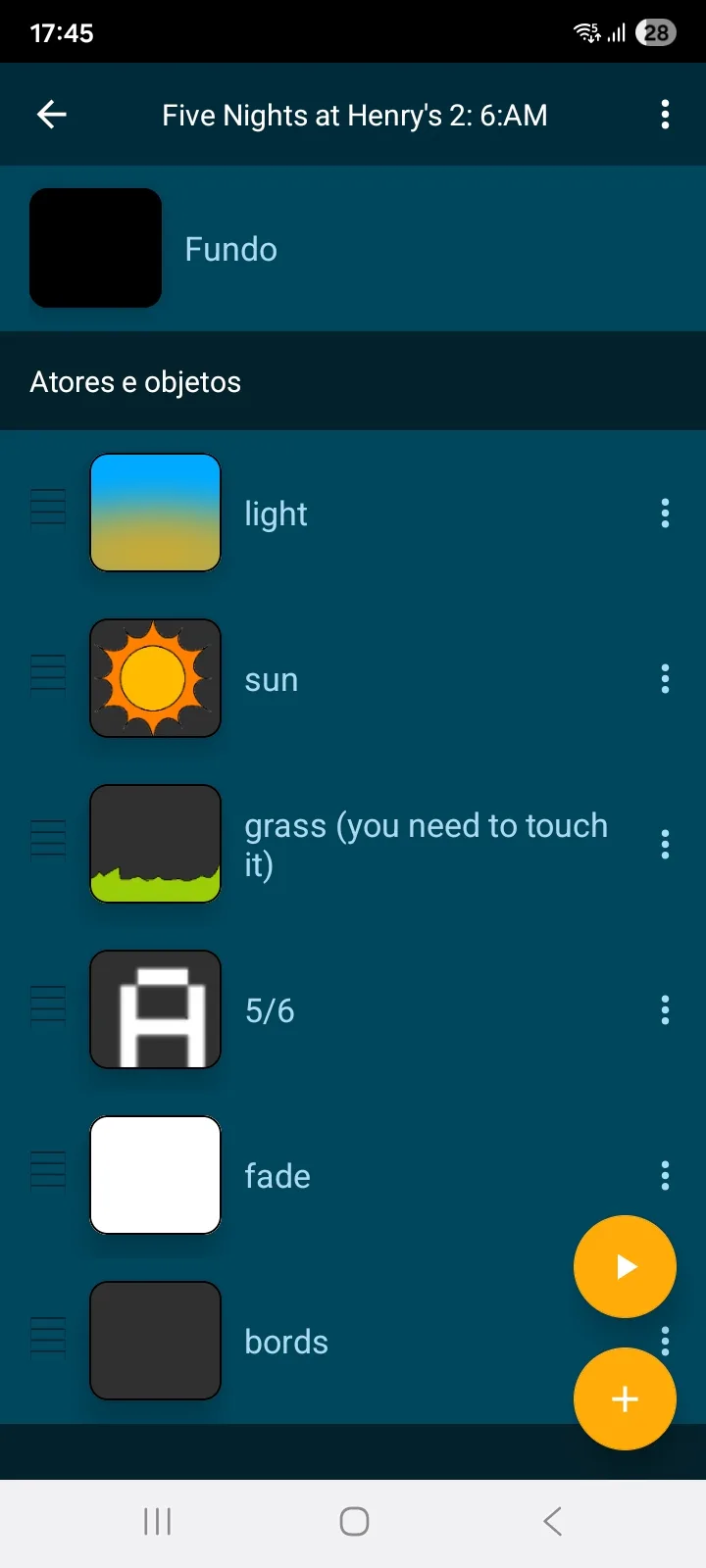Run the project with the play button
Image resolution: width=706 pixels, height=1568 pixels.
click(x=625, y=1266)
